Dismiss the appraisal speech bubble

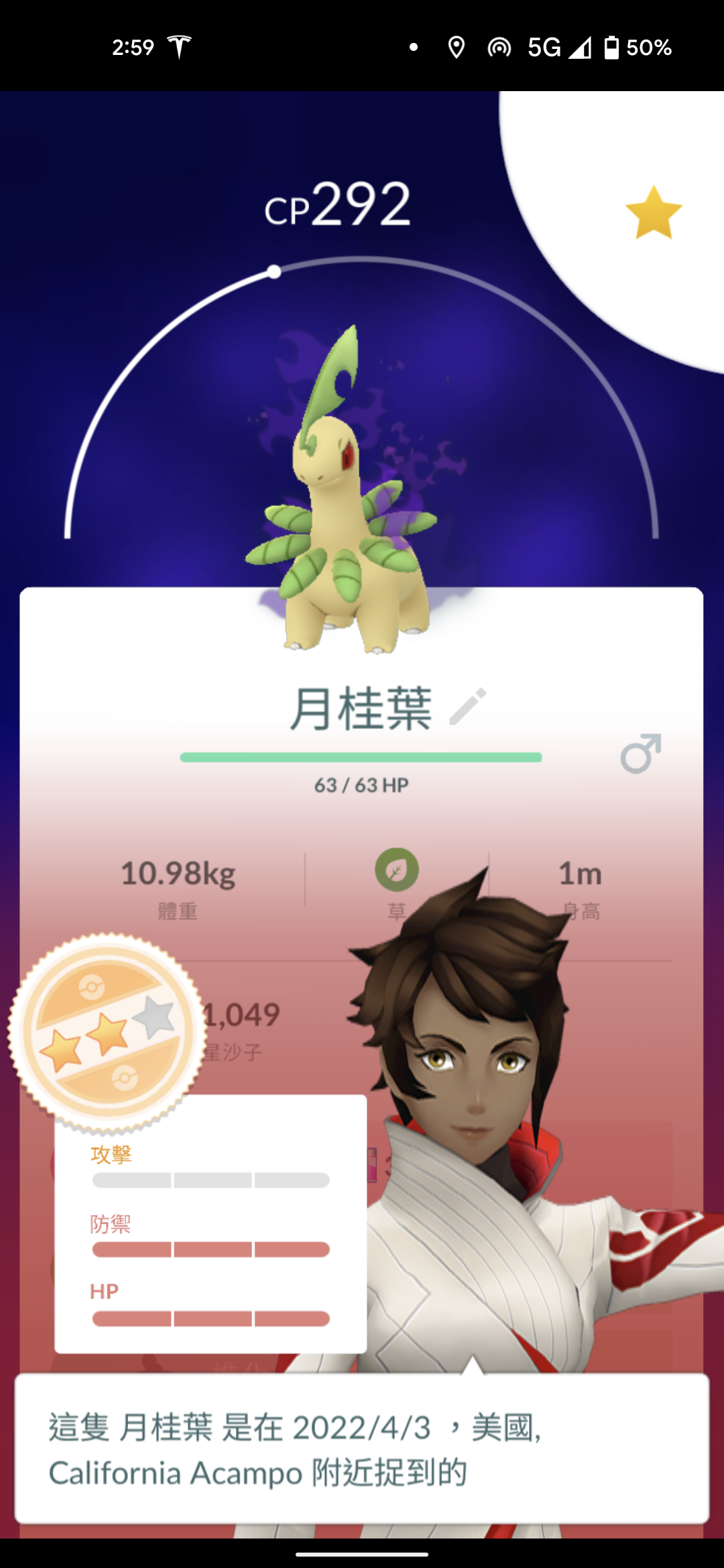(x=362, y=1449)
